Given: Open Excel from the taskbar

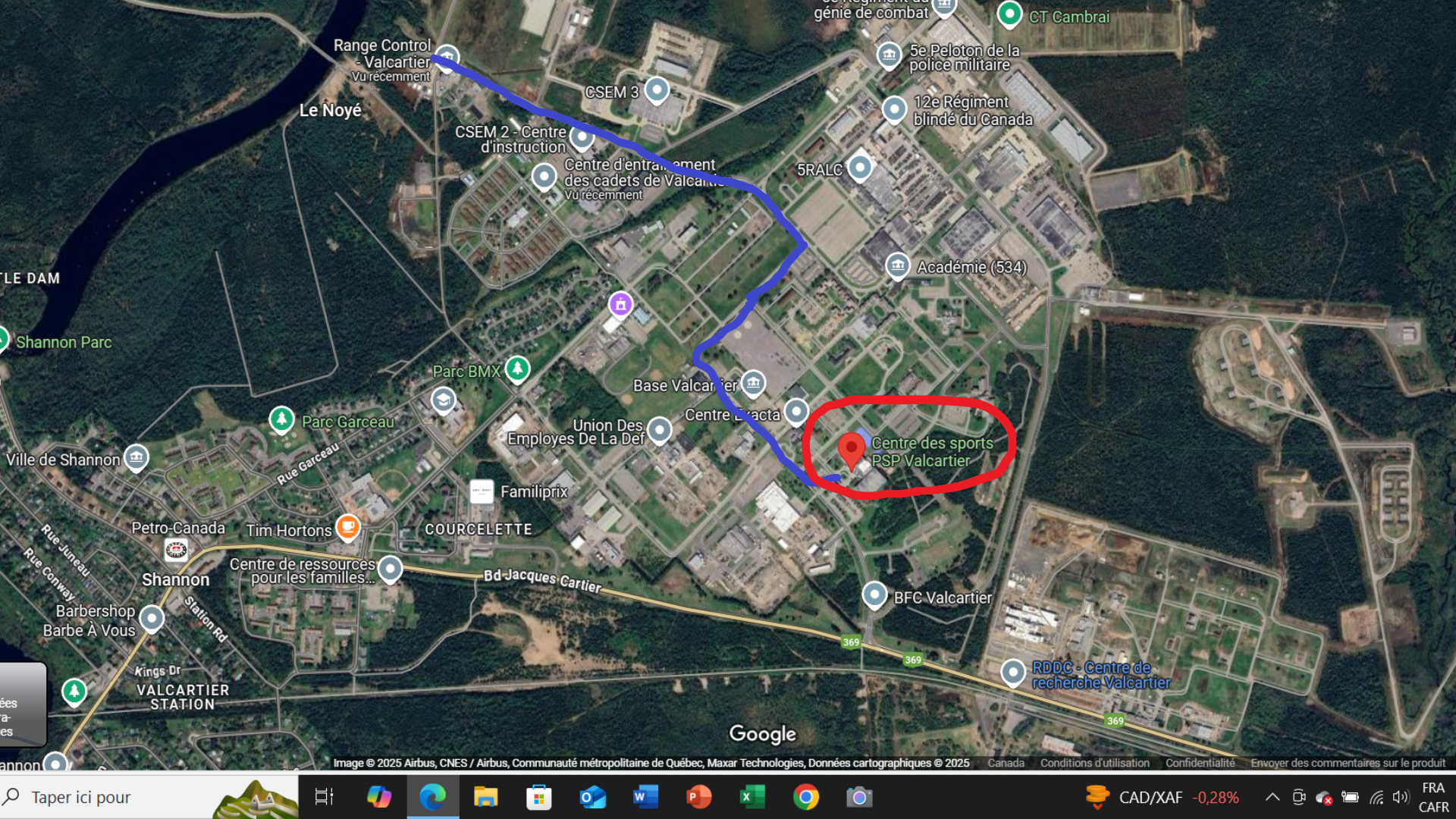Looking at the screenshot, I should pyautogui.click(x=752, y=797).
